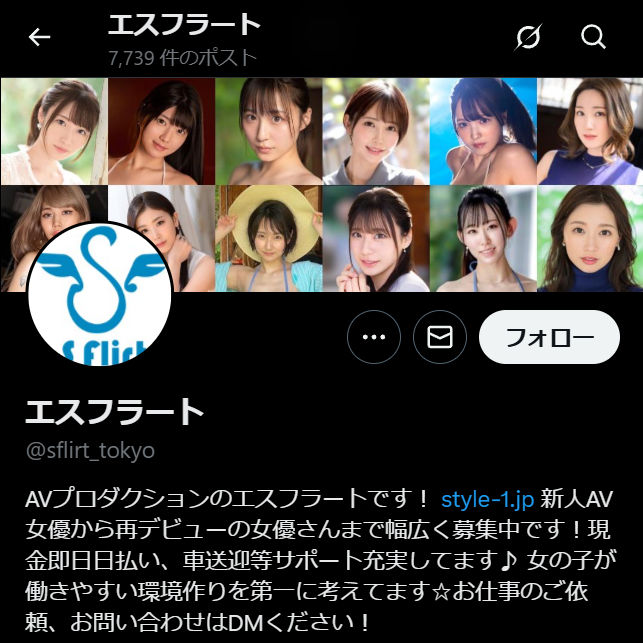
Task: View the S Flirt profile picture
Action: tap(99, 295)
